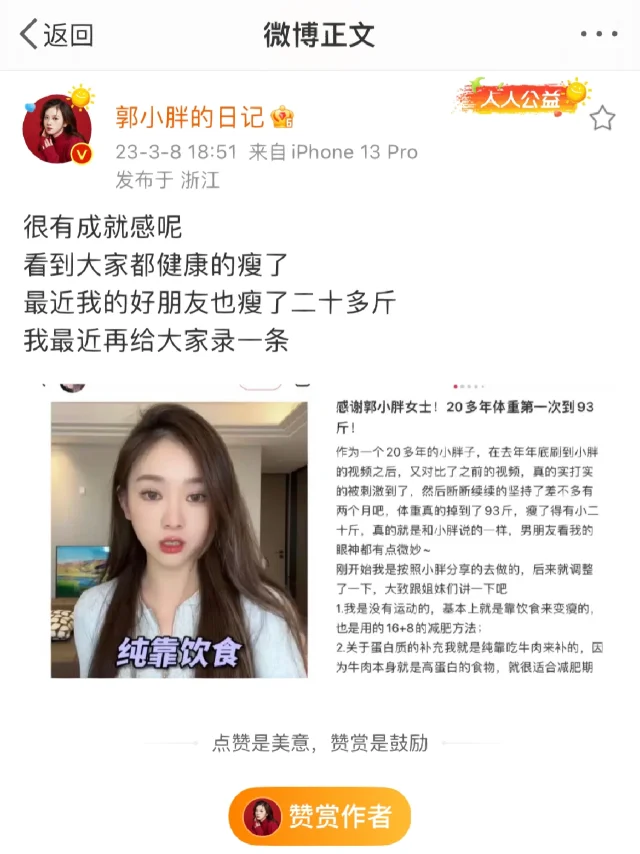The image size is (640, 854).
Task: Go back using the 返回 button
Action: [56, 35]
